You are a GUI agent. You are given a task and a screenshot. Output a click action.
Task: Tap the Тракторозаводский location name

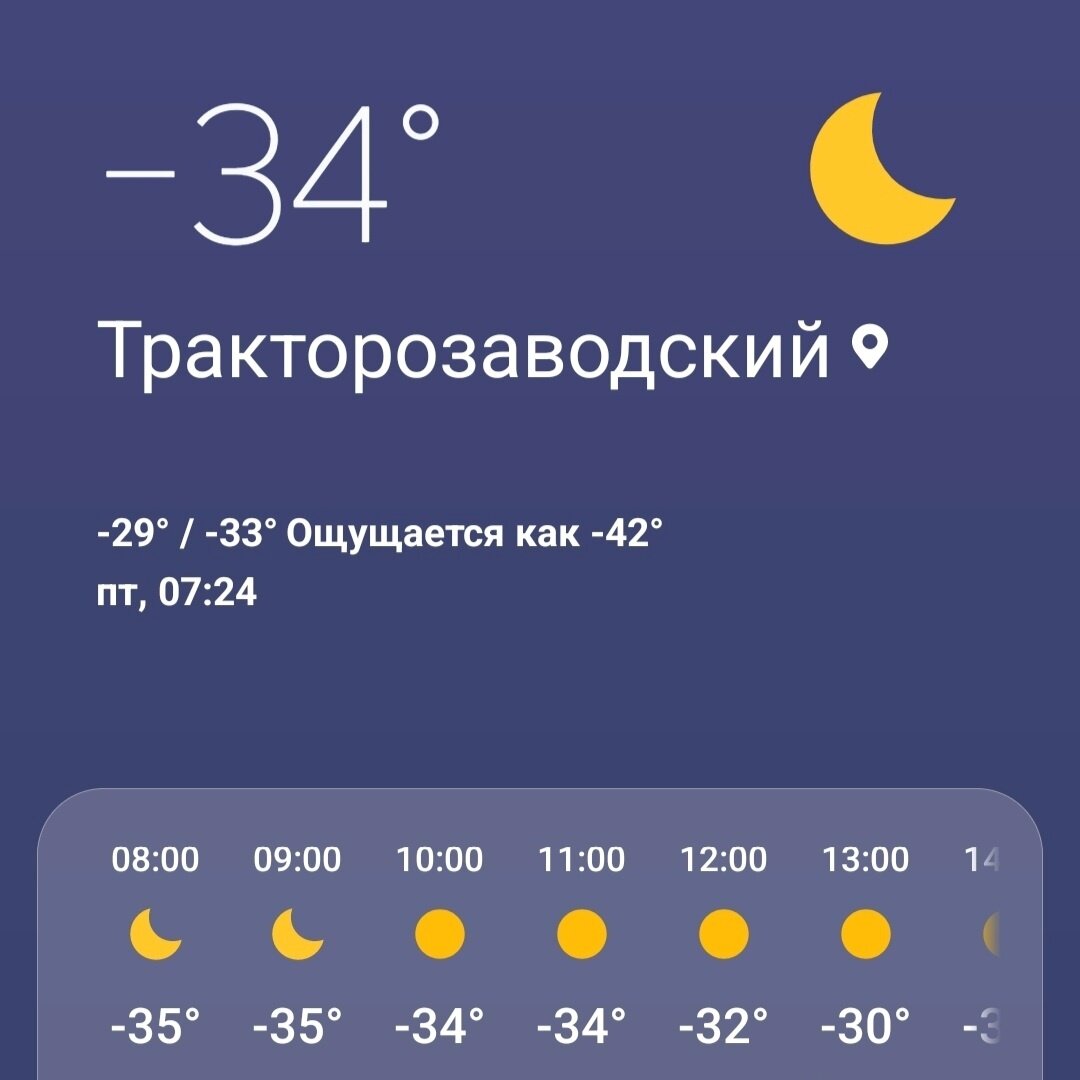click(x=465, y=351)
